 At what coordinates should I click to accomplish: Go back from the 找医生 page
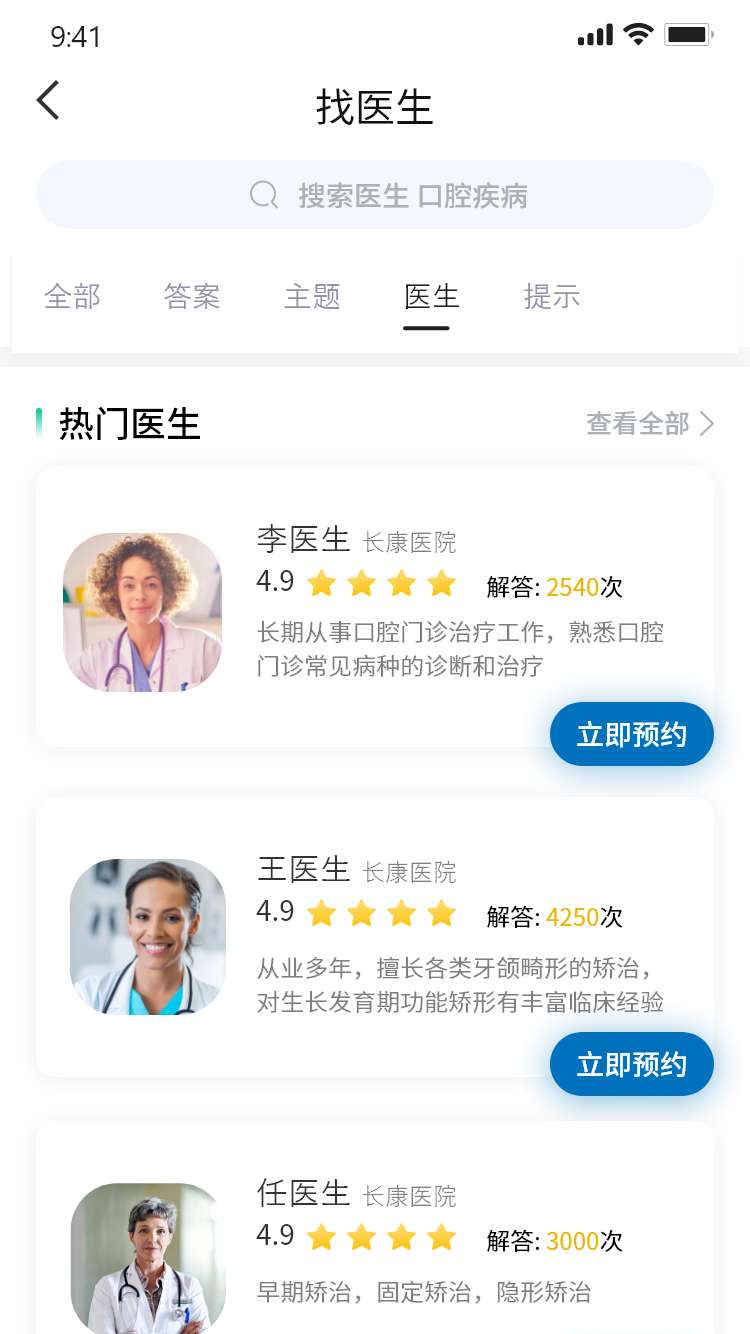pyautogui.click(x=48, y=101)
